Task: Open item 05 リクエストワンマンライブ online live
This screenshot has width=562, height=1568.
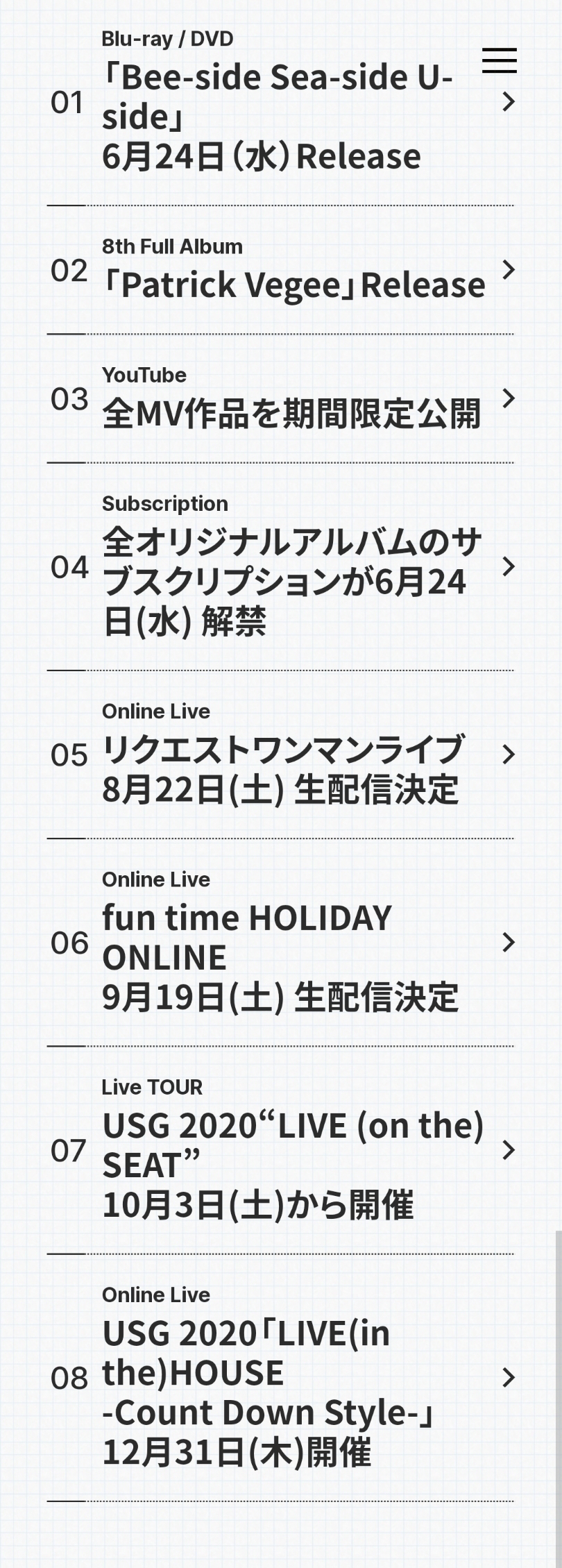Action: 281,755
